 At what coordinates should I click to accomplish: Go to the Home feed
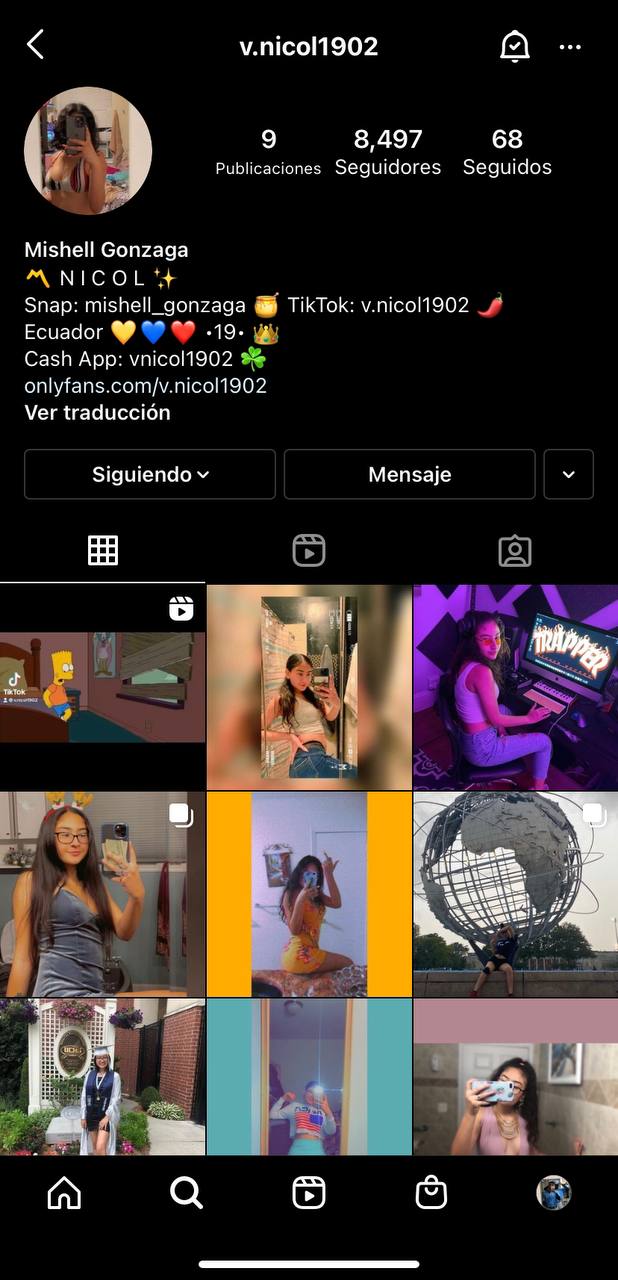64,1192
